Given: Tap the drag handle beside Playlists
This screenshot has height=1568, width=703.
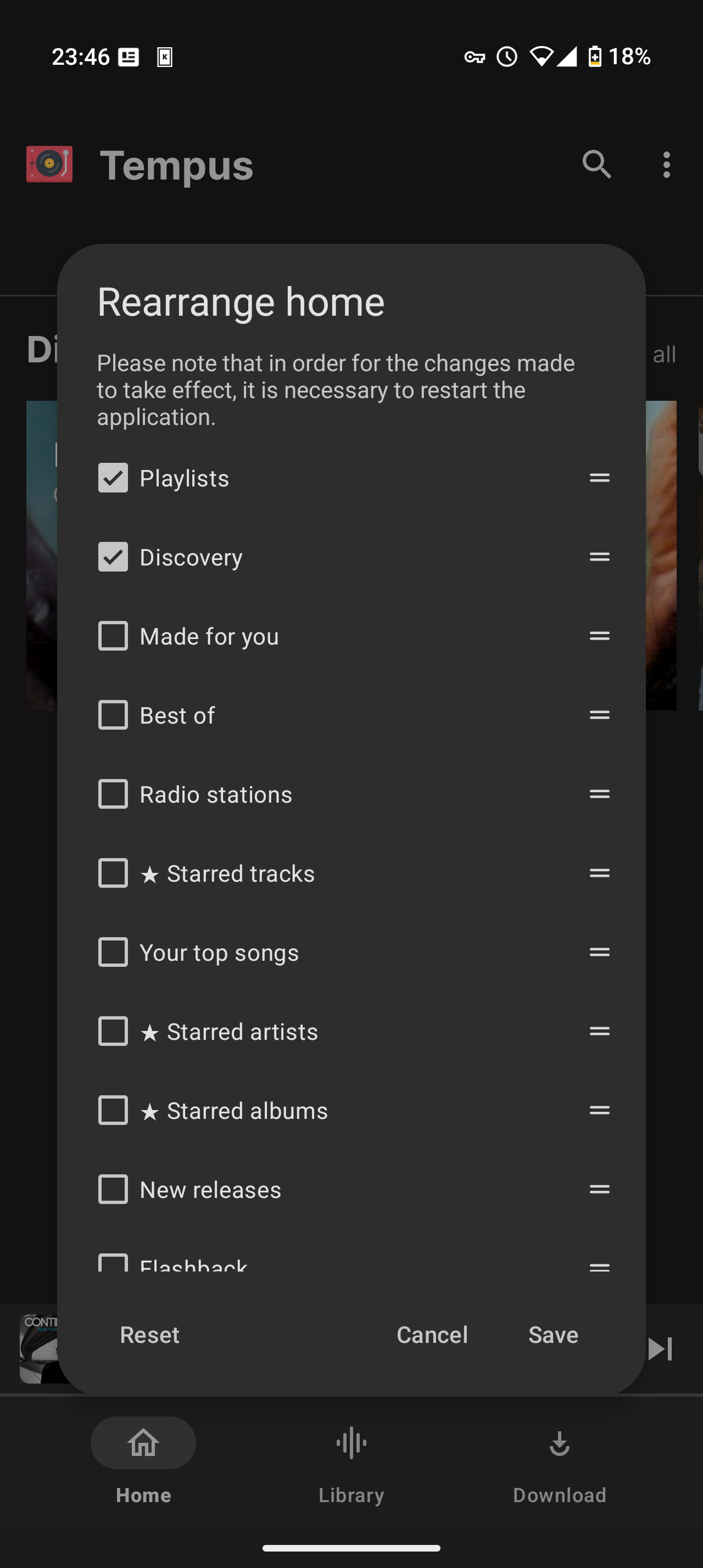Looking at the screenshot, I should coord(600,478).
